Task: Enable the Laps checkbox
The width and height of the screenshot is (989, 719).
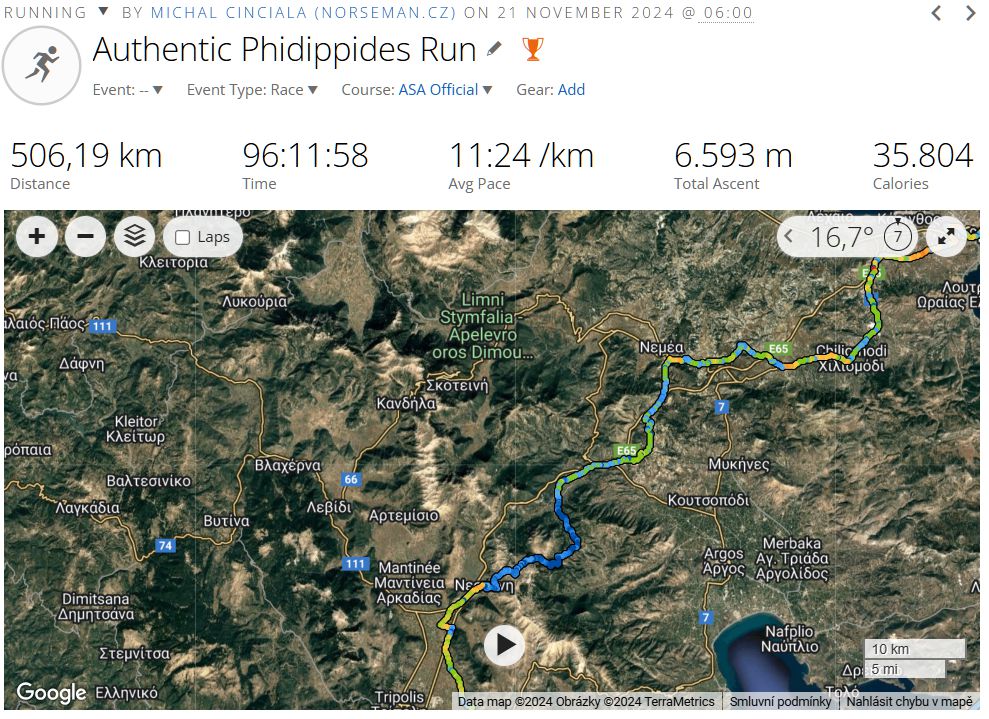Action: [x=183, y=238]
